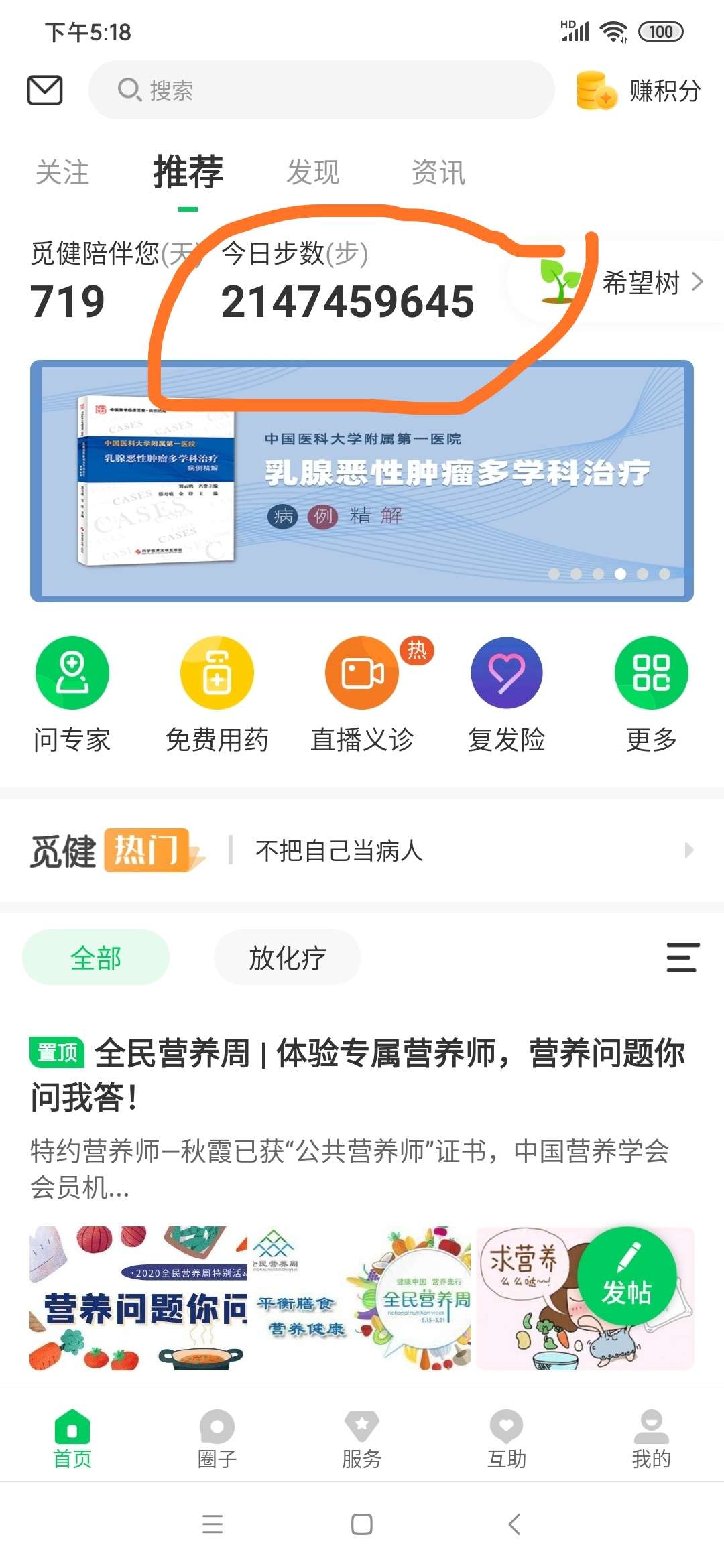The height and width of the screenshot is (1568, 724).
Task: Select the 放化疗 filter chip
Action: click(286, 958)
